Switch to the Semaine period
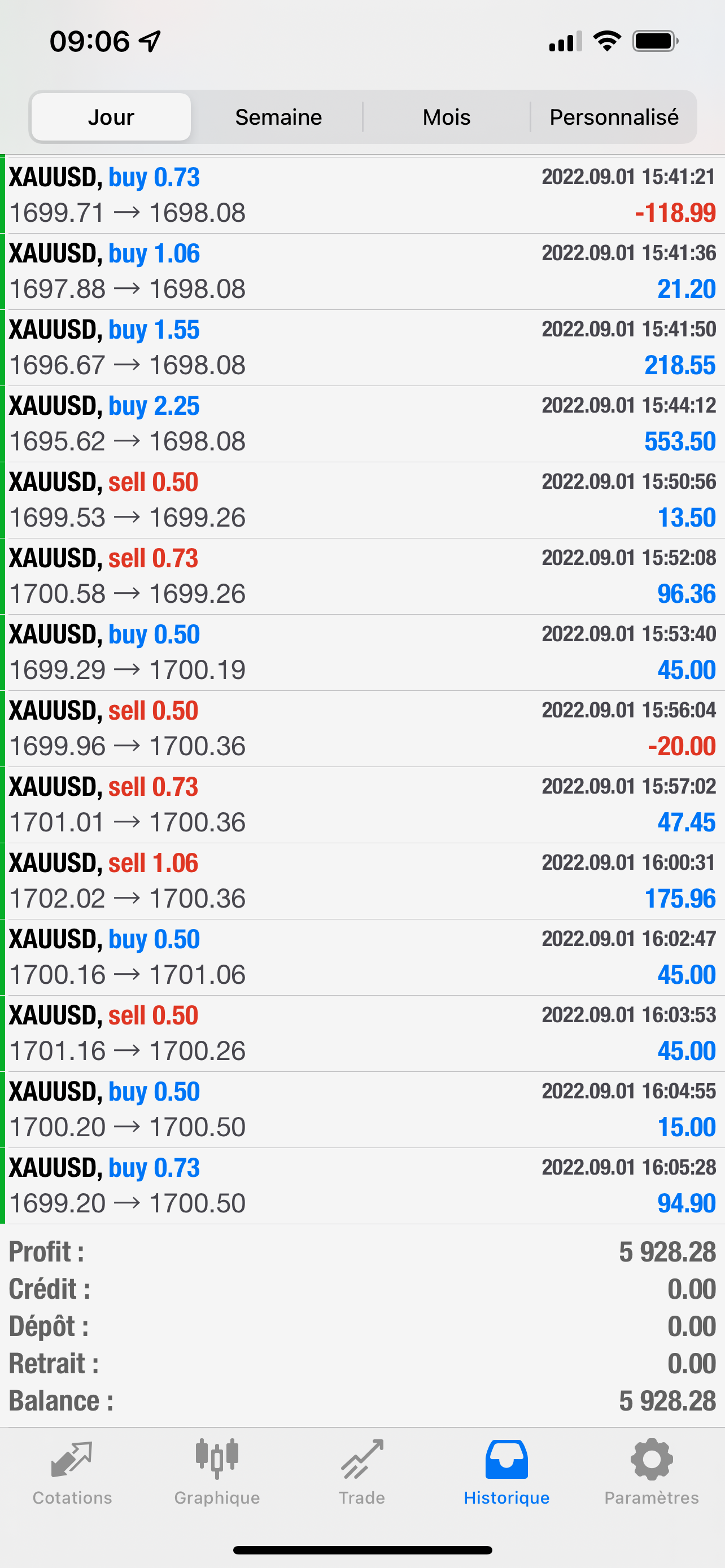Image resolution: width=725 pixels, height=1568 pixels. (278, 117)
